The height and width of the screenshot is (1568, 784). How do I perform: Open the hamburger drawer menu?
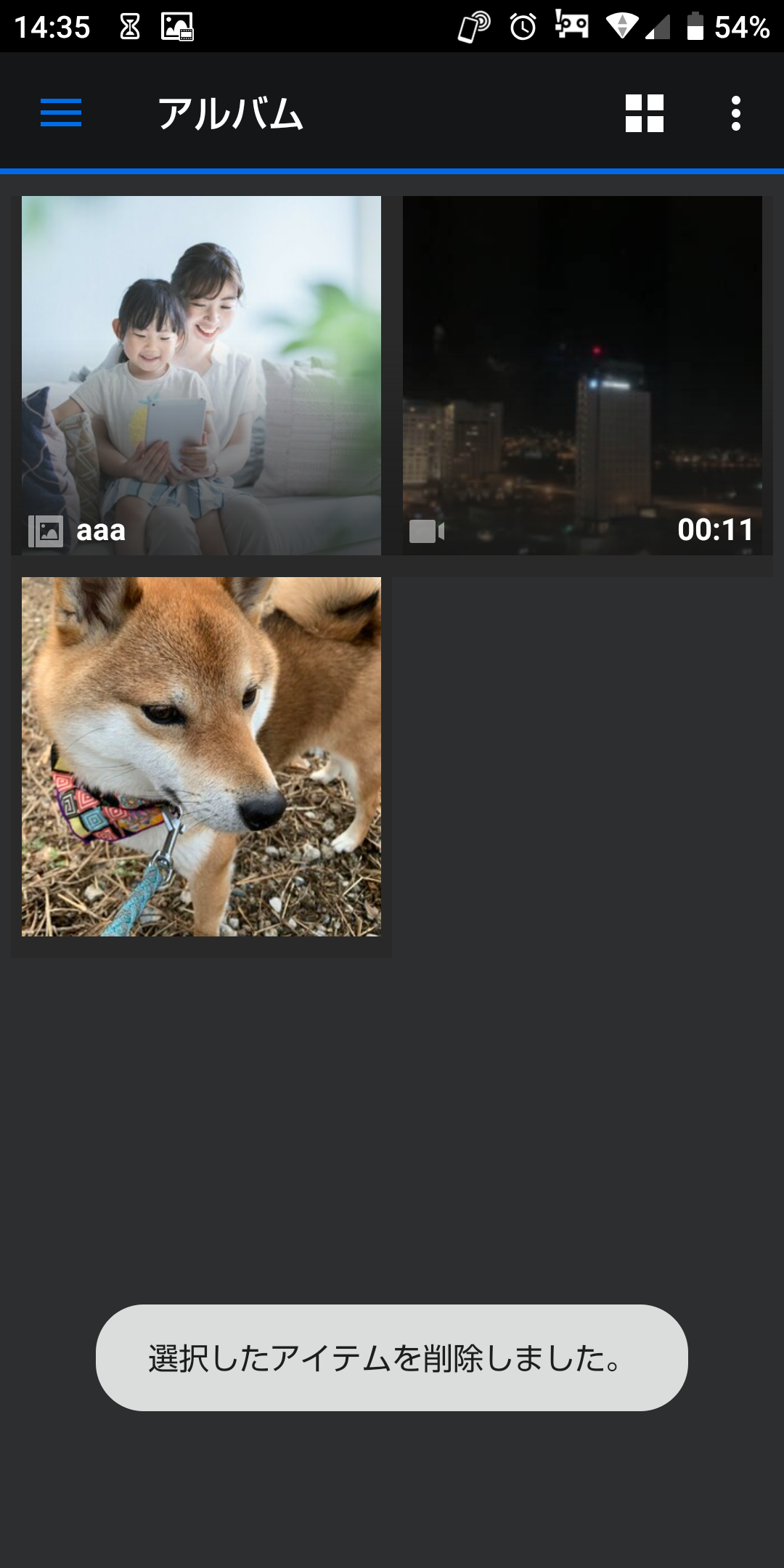click(x=61, y=113)
